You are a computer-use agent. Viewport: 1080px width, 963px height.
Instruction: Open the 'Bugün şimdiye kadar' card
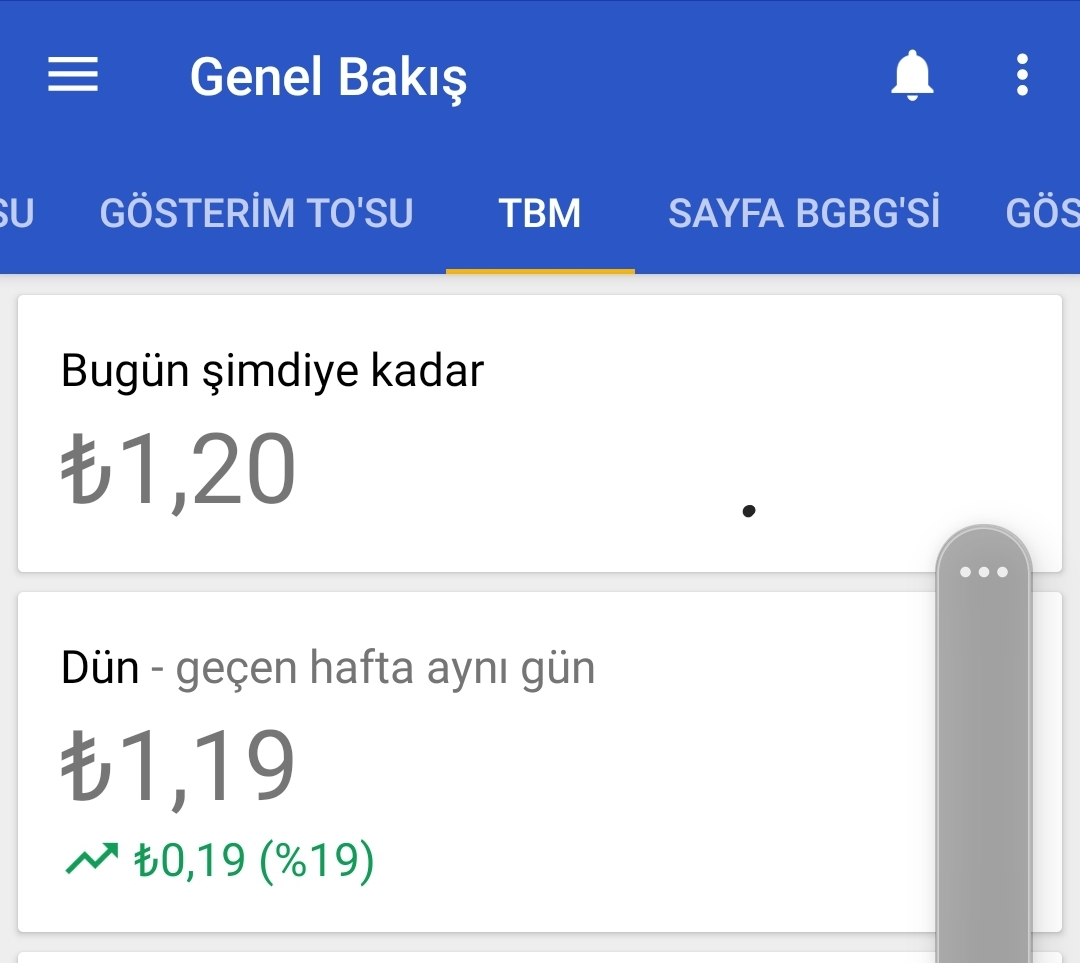point(450,434)
